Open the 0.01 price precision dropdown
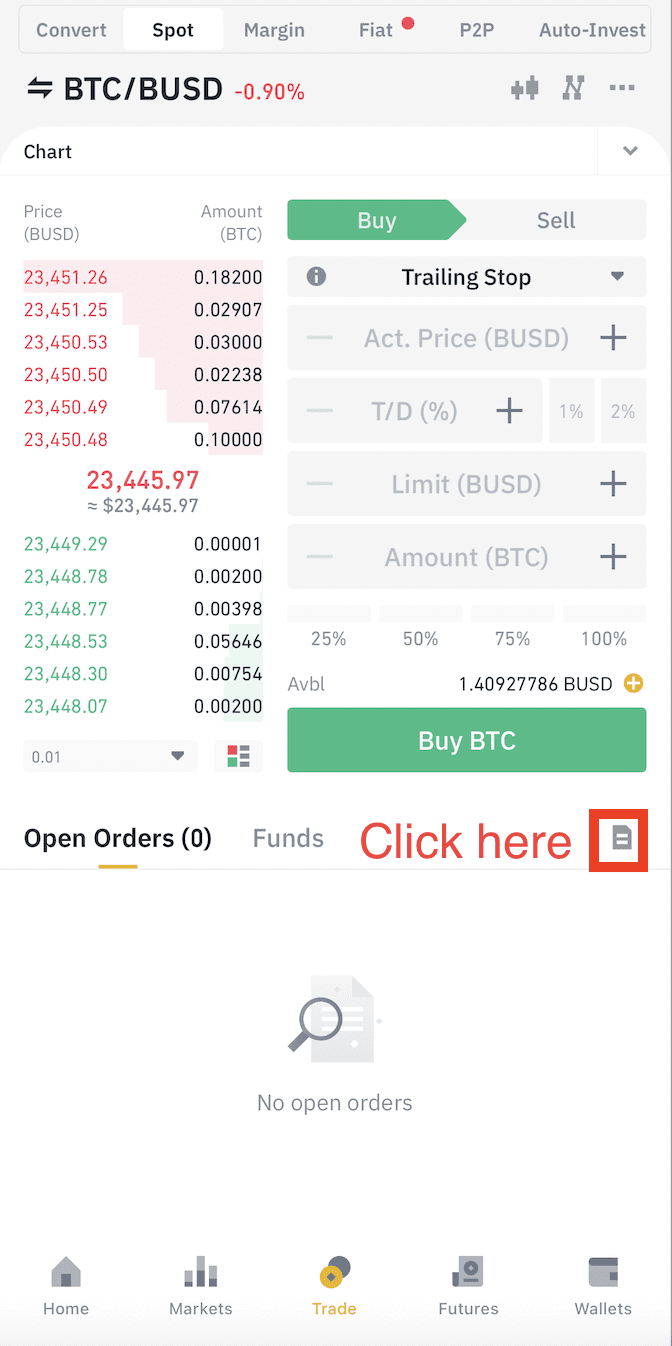Image resolution: width=672 pixels, height=1346 pixels. pos(110,757)
